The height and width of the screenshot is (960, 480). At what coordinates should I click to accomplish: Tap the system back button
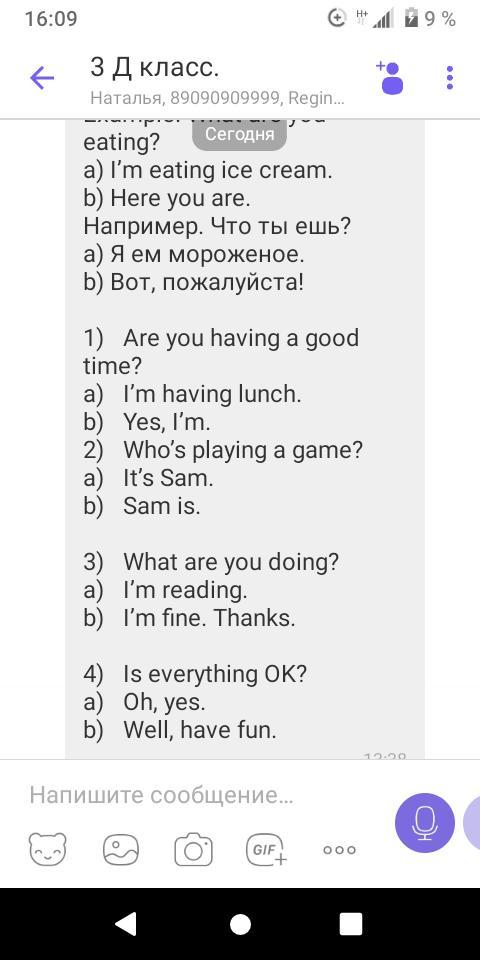pyautogui.click(x=126, y=924)
